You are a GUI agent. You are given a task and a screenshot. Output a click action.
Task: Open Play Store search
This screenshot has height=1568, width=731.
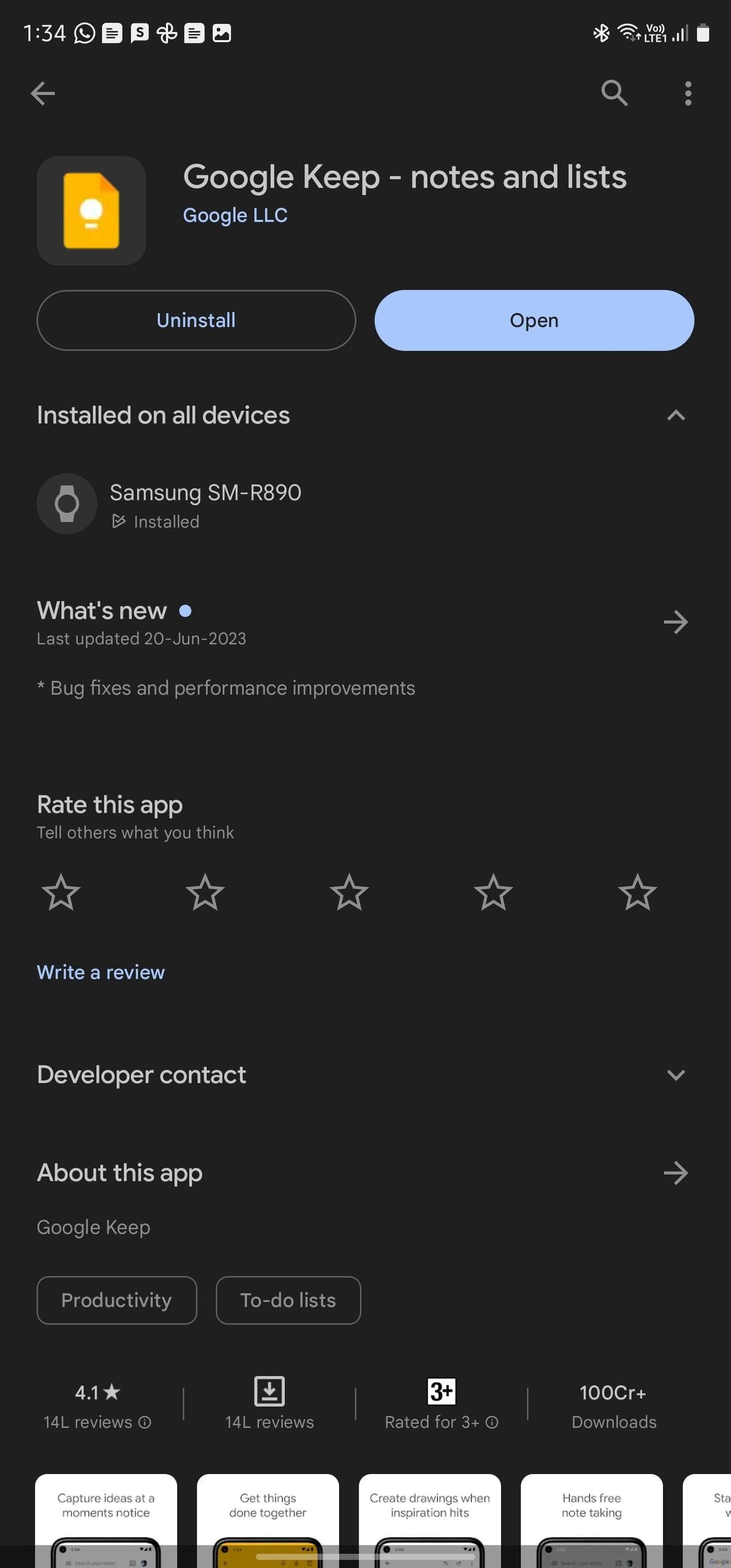[x=614, y=92]
